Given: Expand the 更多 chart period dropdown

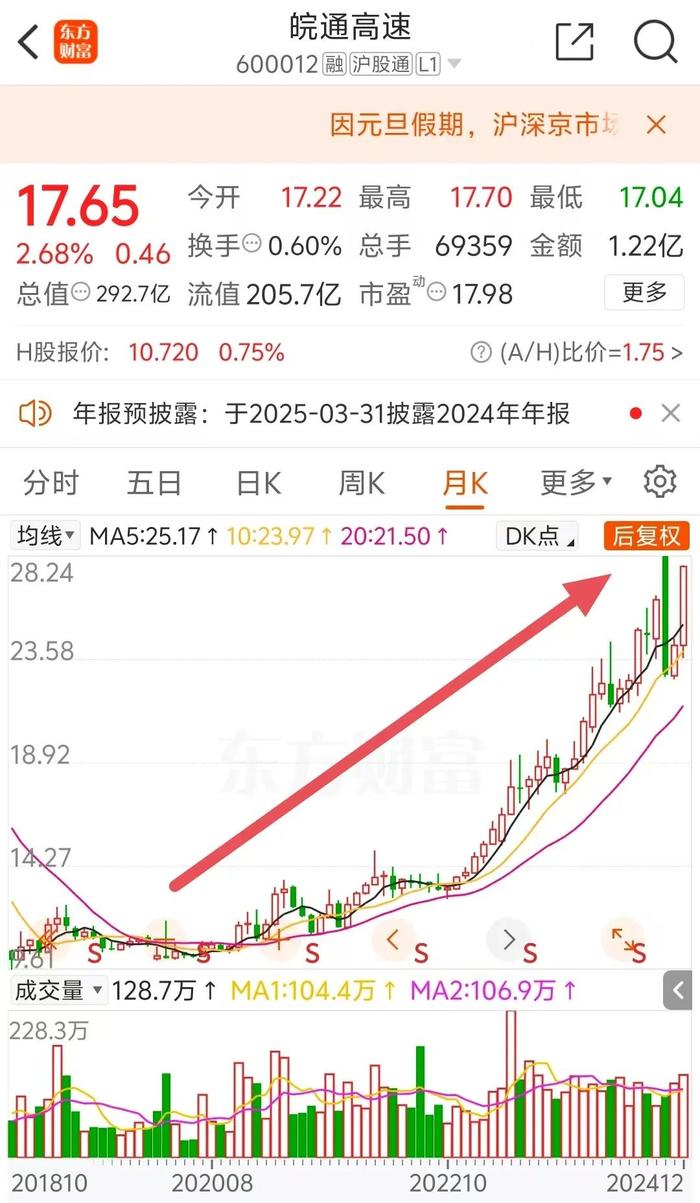Looking at the screenshot, I should pyautogui.click(x=576, y=483).
